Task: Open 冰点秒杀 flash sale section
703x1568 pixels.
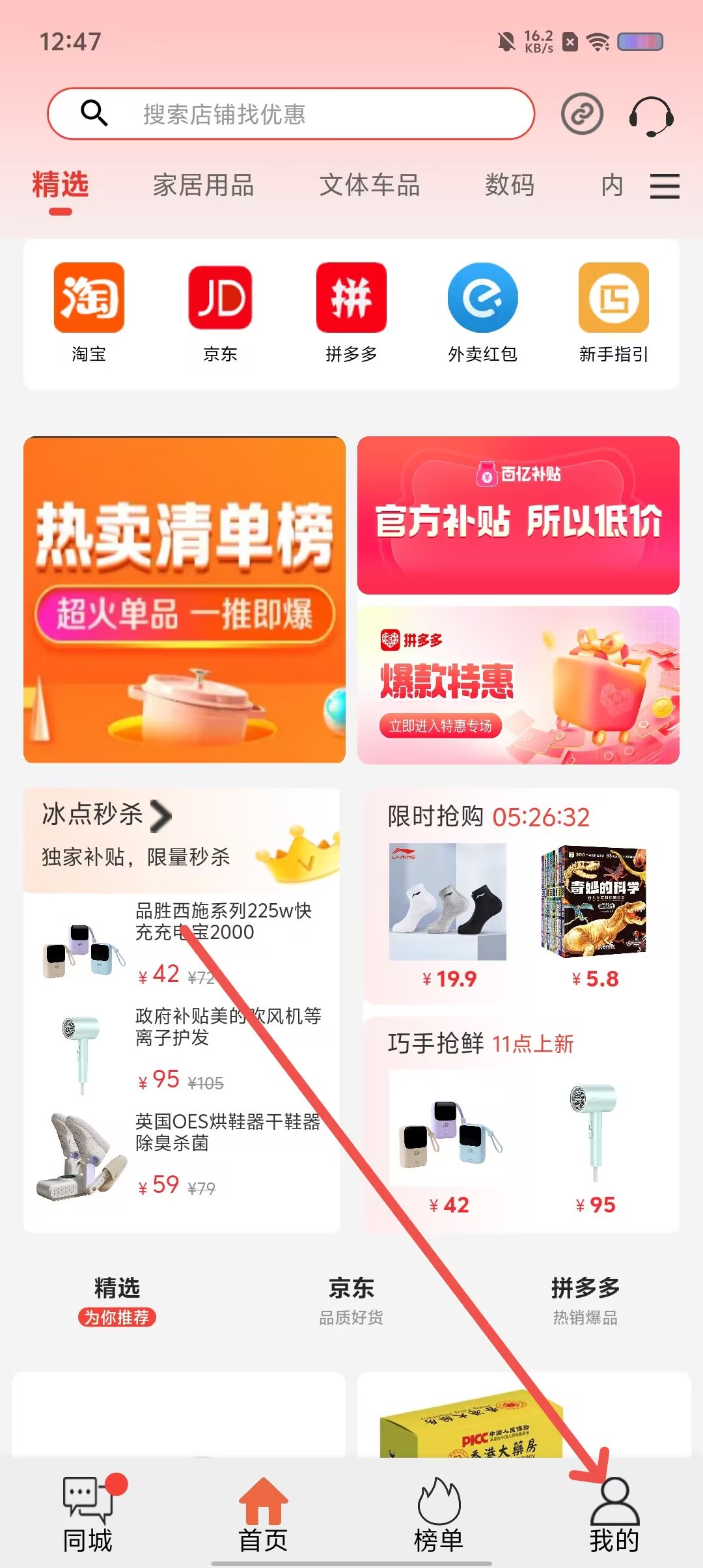Action: pos(107,815)
